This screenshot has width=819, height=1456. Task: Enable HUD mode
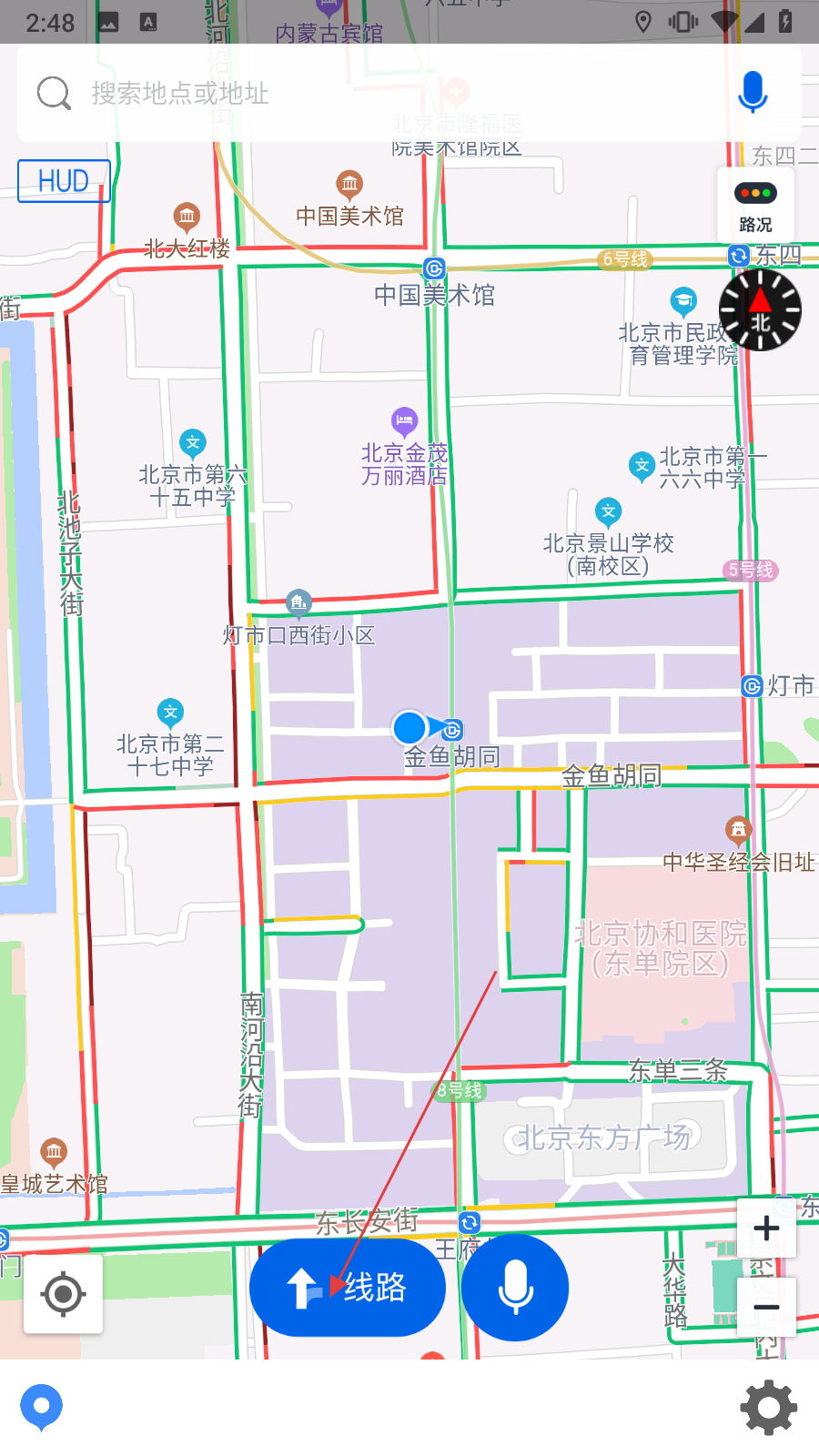point(64,181)
